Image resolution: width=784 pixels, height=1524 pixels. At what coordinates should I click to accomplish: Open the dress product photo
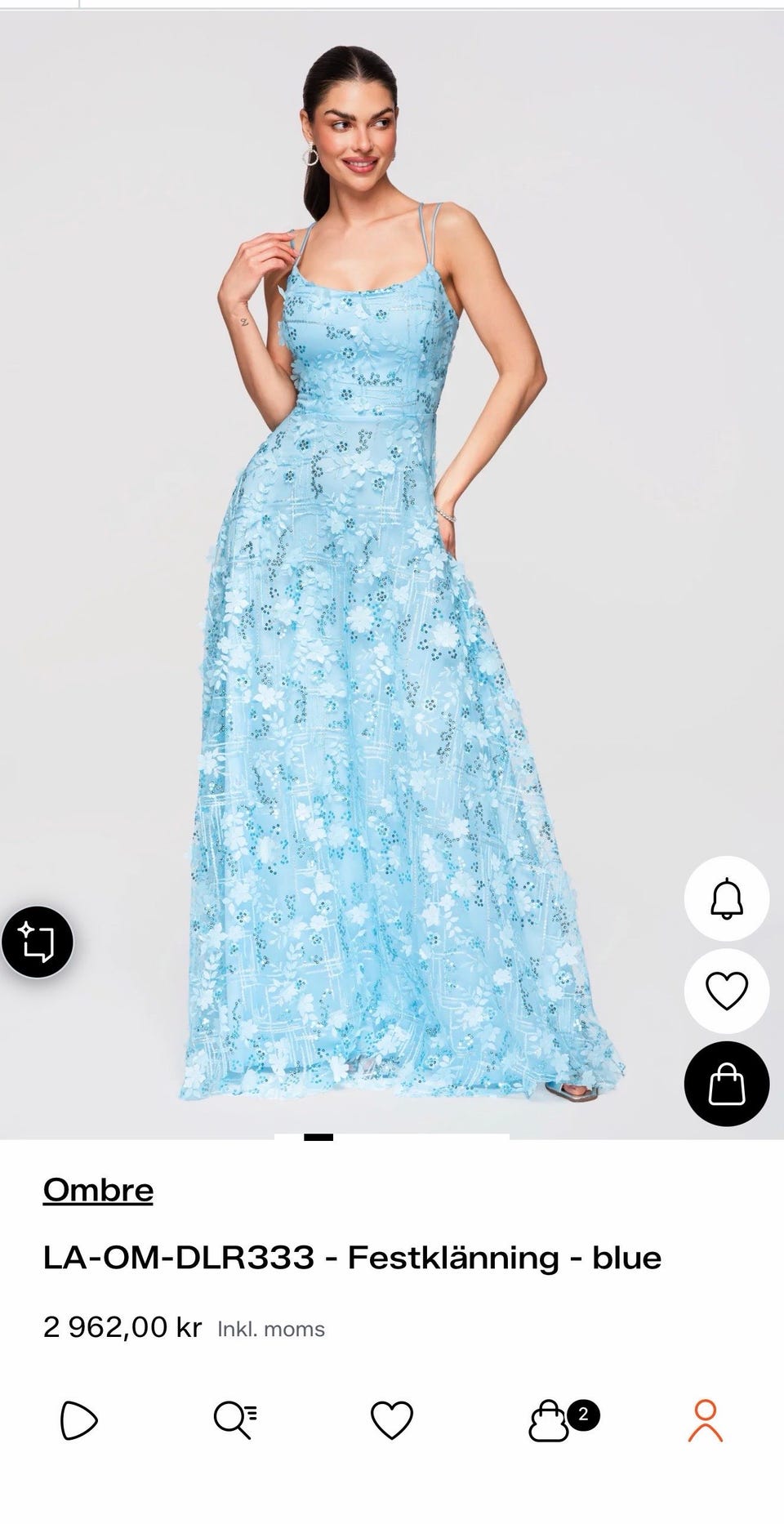click(392, 572)
